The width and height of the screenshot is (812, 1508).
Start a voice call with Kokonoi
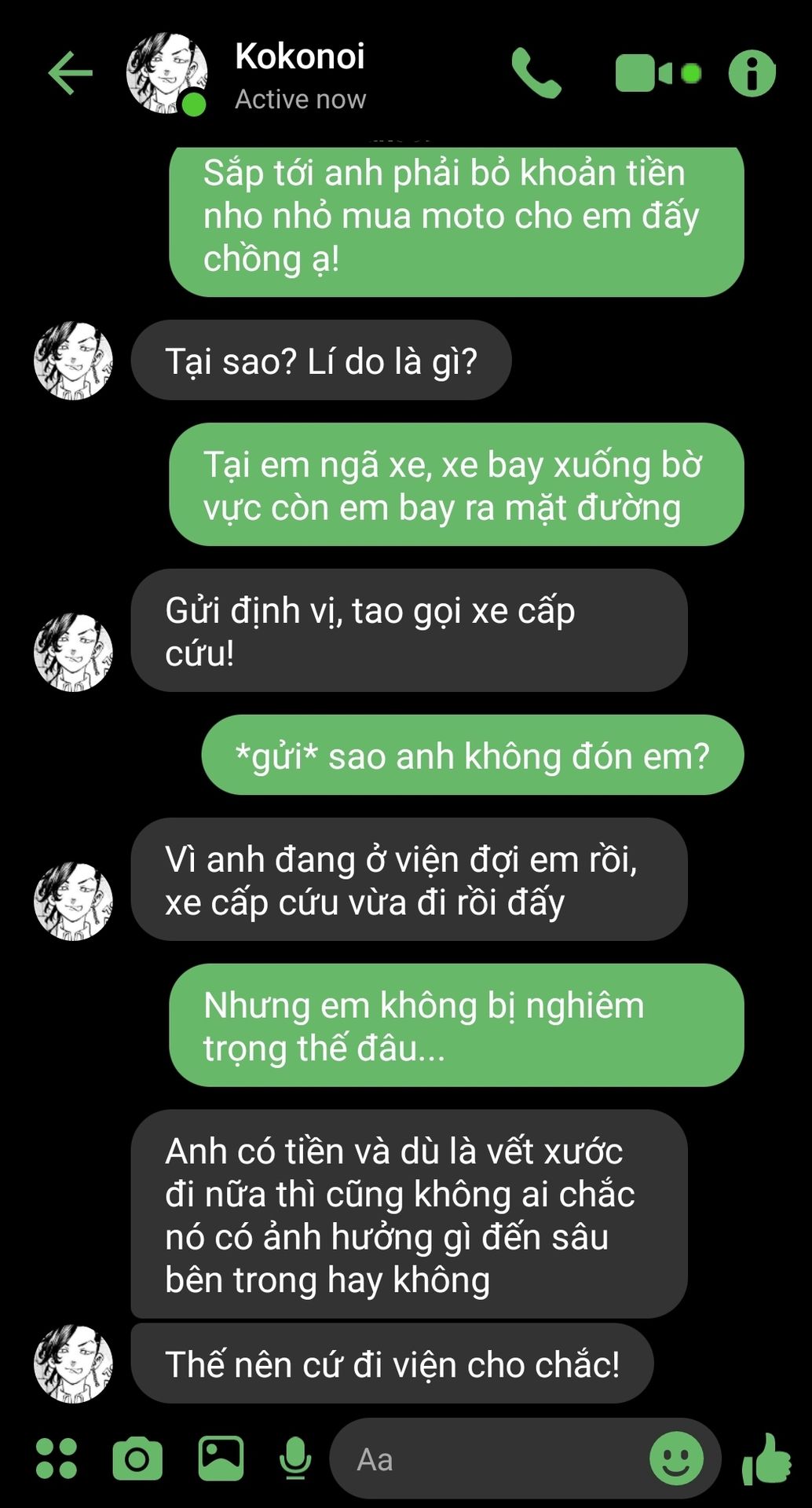pyautogui.click(x=536, y=73)
